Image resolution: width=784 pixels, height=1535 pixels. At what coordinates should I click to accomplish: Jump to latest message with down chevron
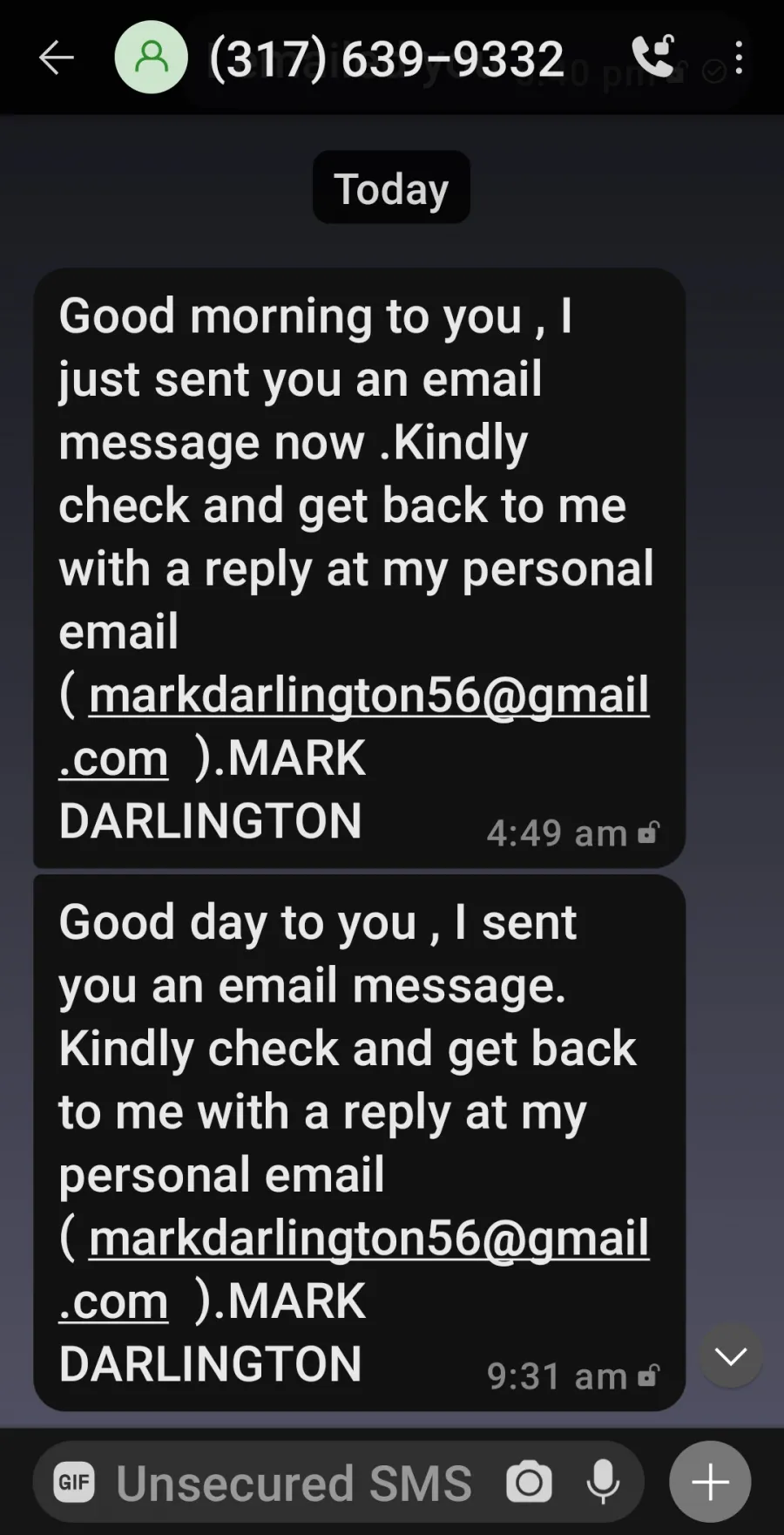(730, 1355)
